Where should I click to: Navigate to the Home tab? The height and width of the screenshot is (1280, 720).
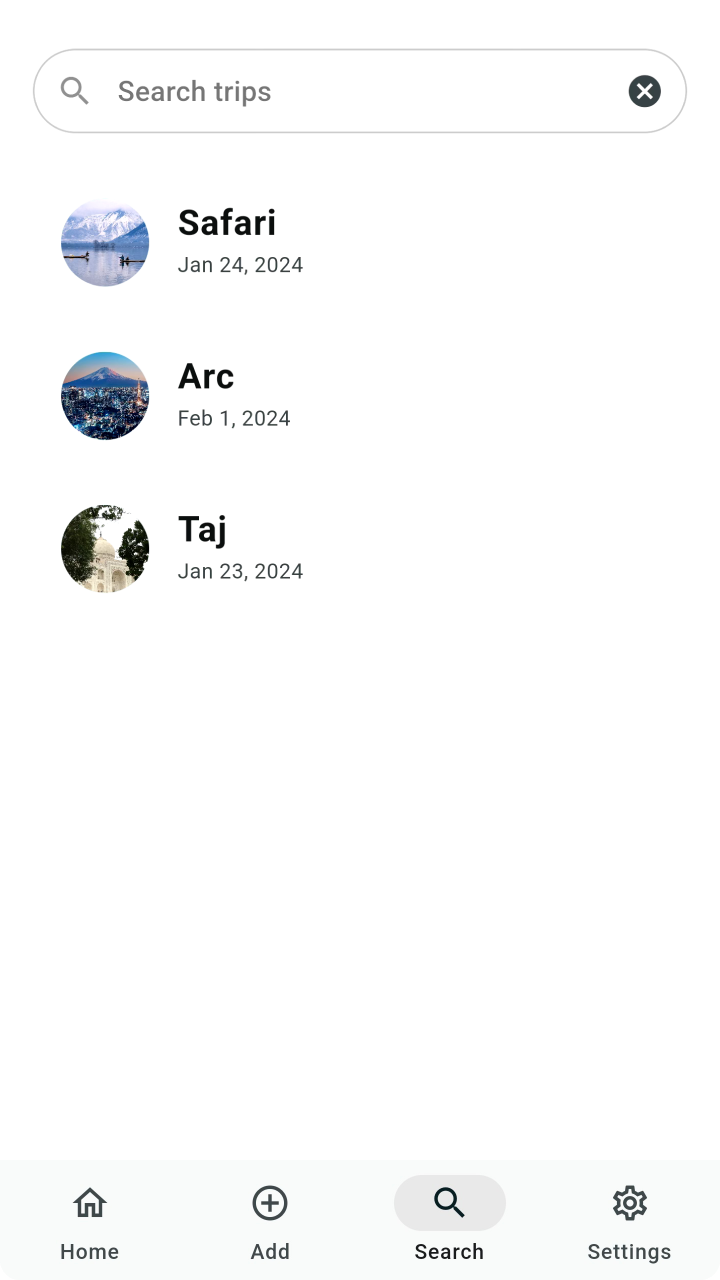click(90, 1251)
